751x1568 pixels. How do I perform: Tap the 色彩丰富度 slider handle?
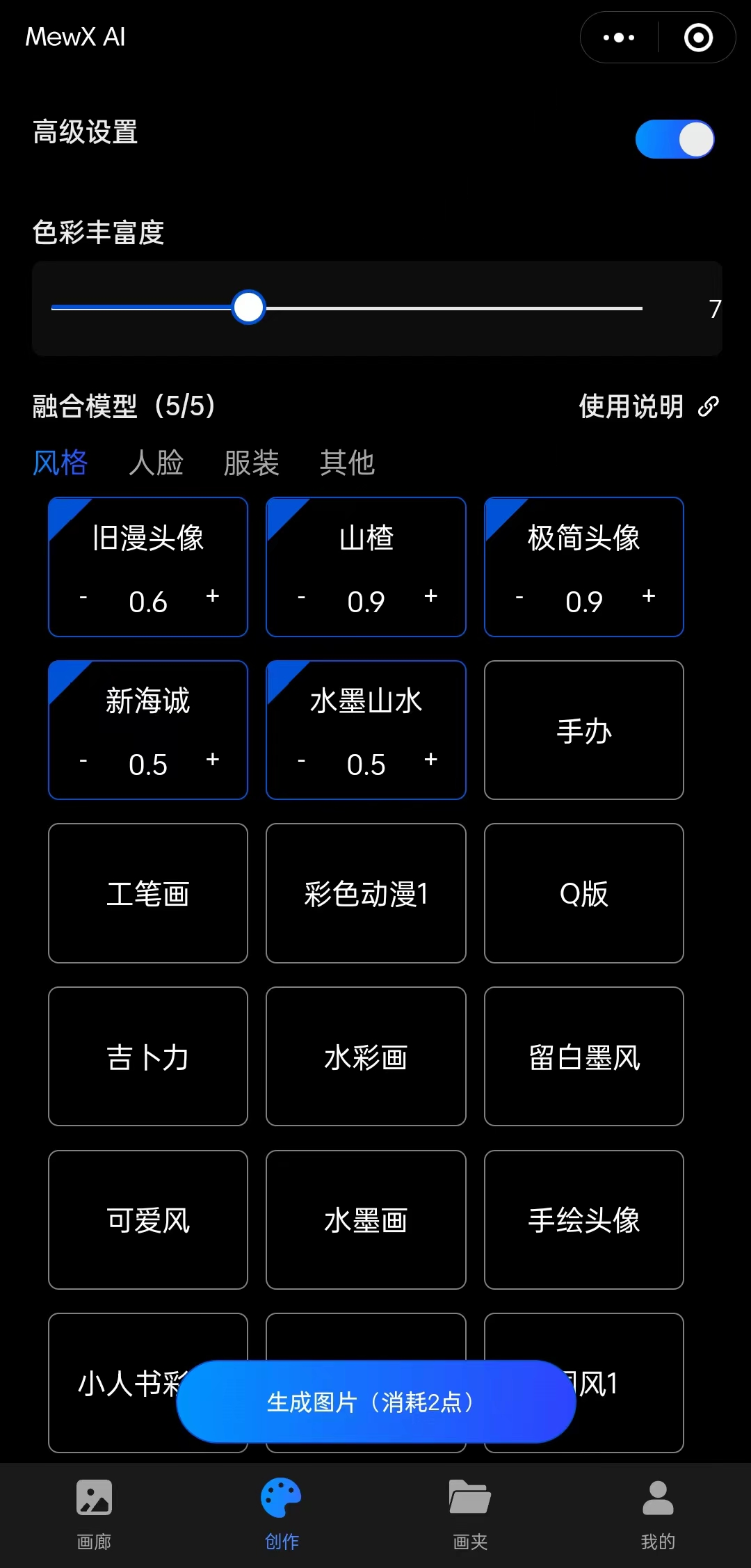pyautogui.click(x=248, y=307)
